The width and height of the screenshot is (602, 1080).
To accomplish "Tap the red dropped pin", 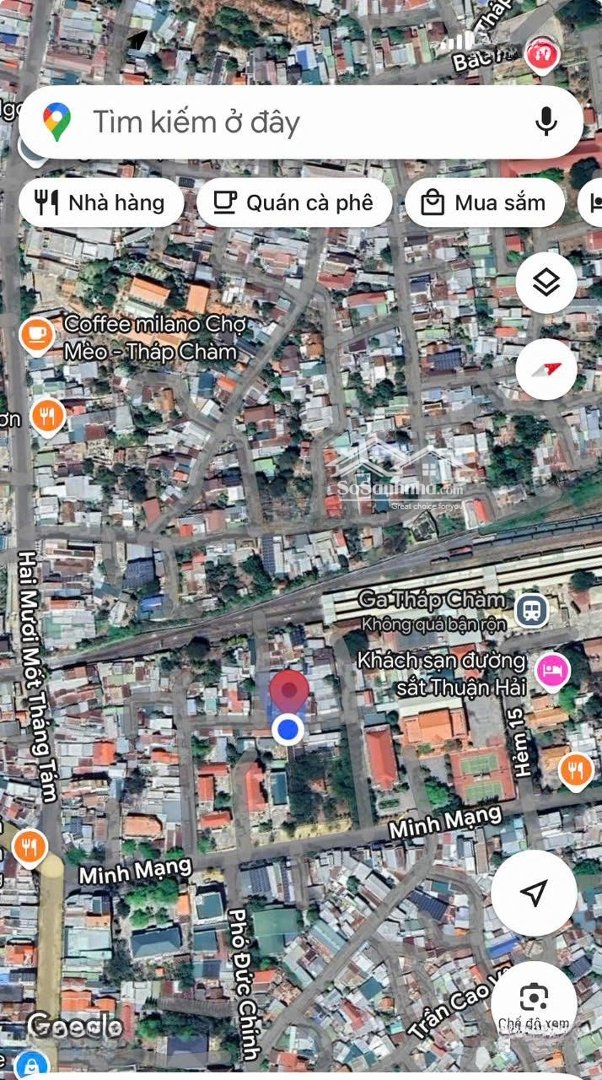I will click(289, 691).
